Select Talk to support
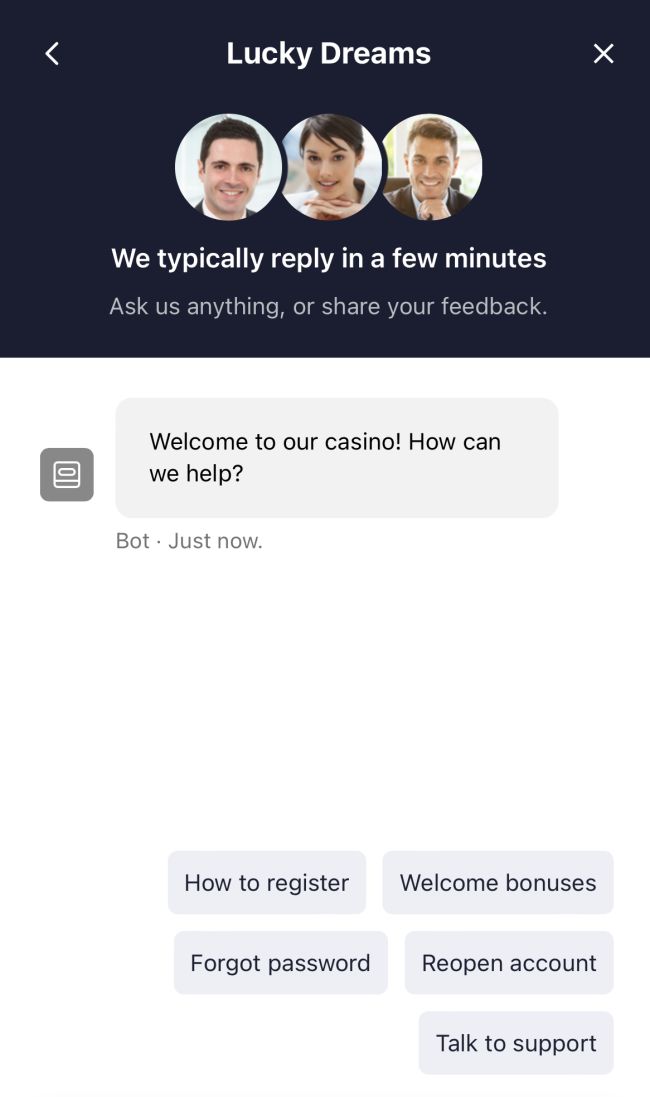The height and width of the screenshot is (1097, 650). [515, 1042]
